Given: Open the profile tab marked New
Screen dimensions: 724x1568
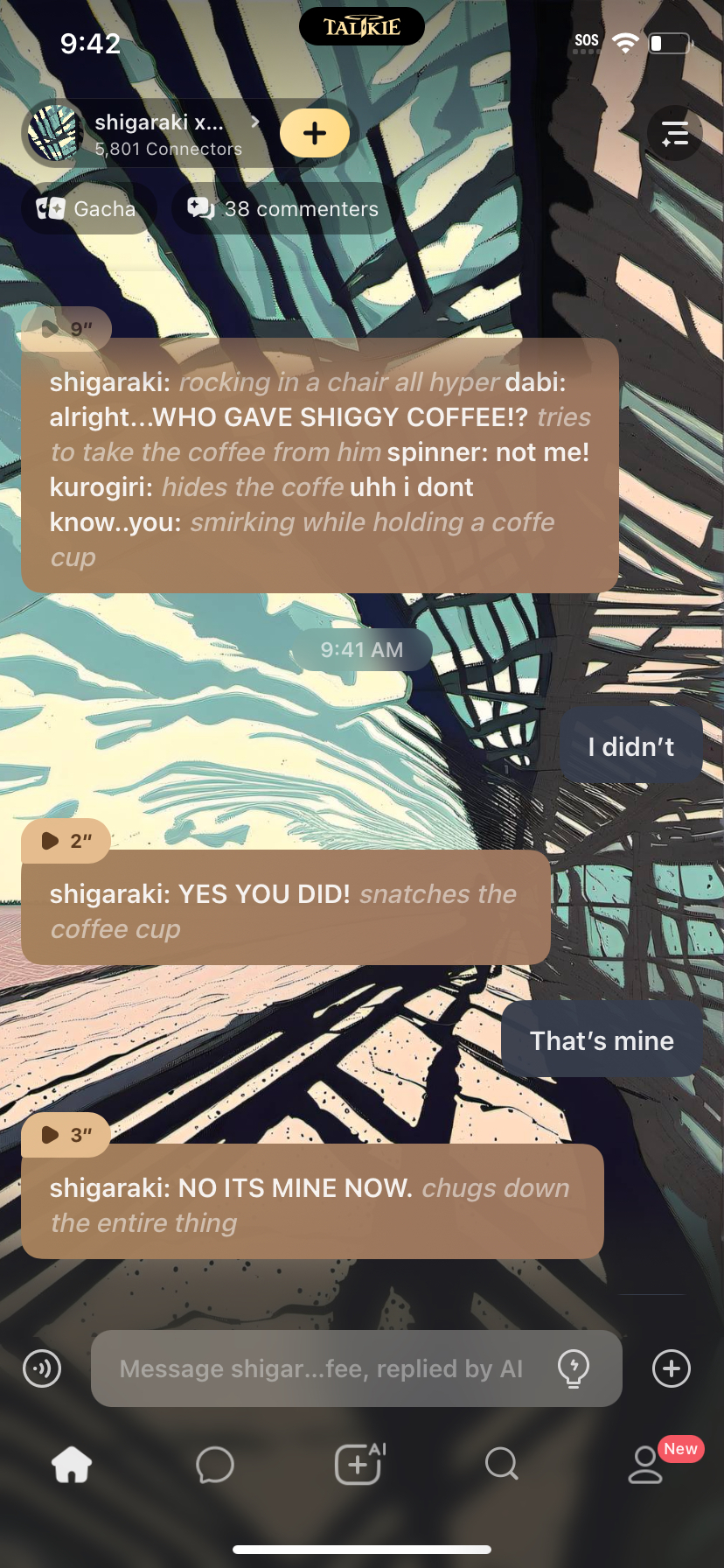Looking at the screenshot, I should 647,1464.
